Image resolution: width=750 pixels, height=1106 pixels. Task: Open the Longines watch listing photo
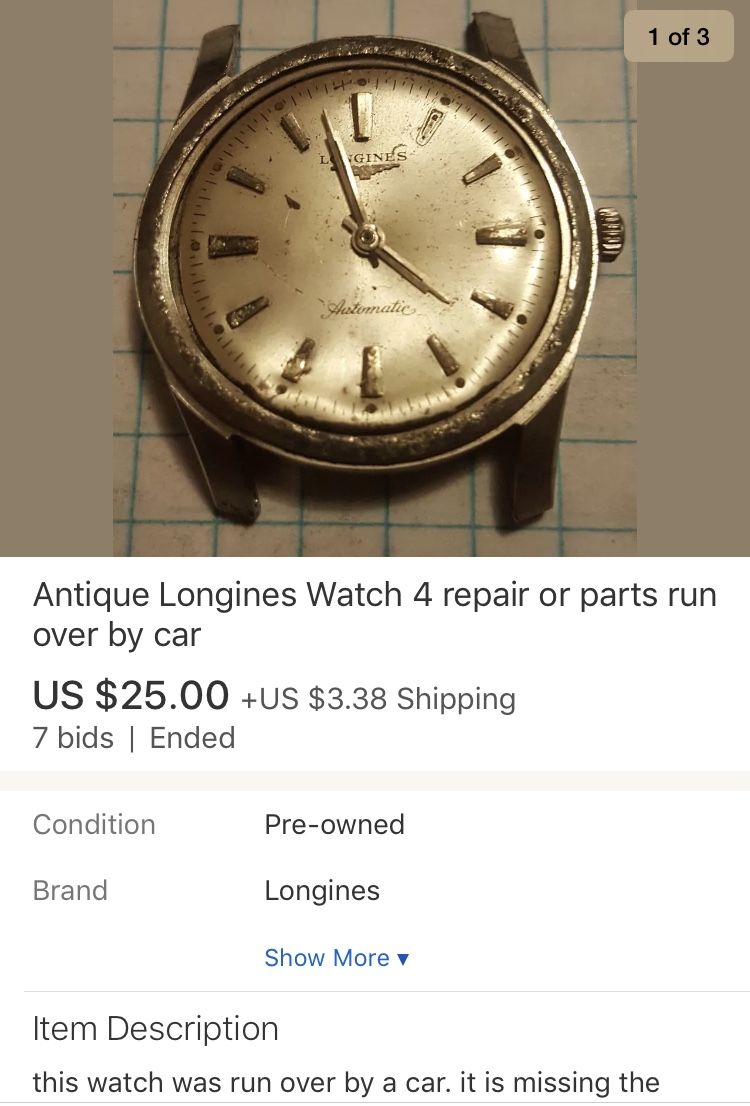click(x=374, y=278)
